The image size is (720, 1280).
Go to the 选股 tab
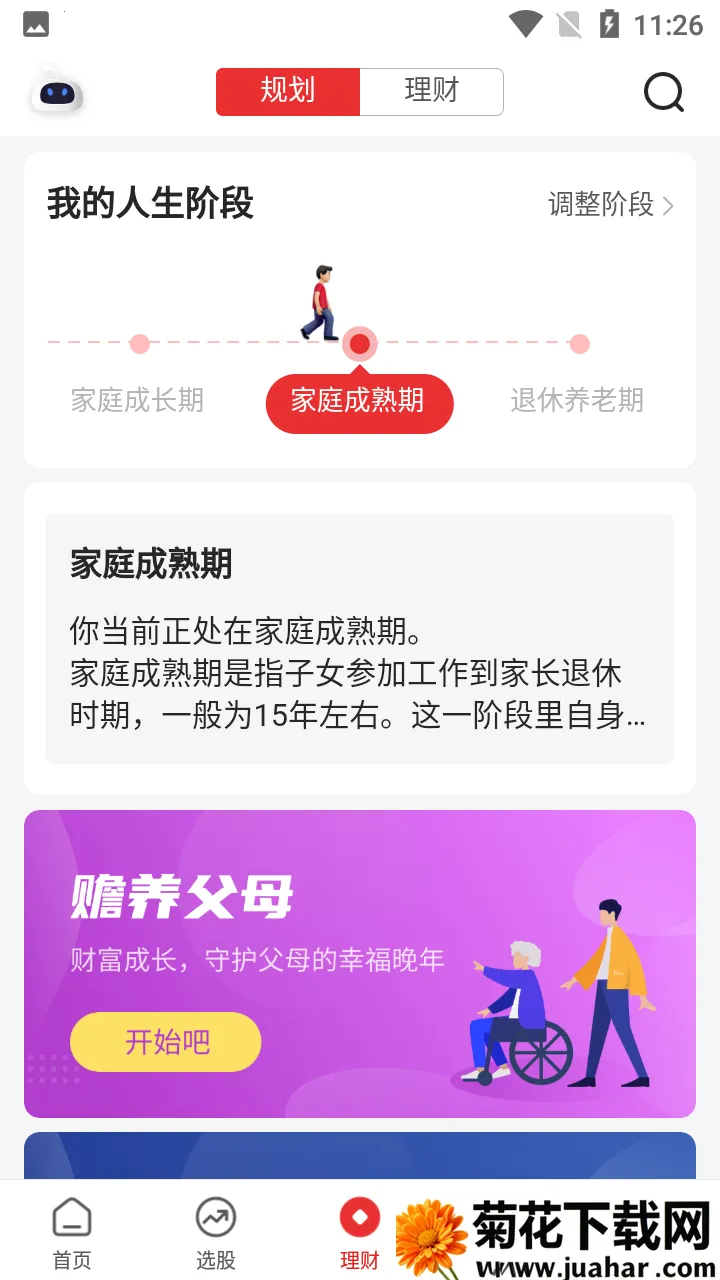click(x=216, y=1232)
